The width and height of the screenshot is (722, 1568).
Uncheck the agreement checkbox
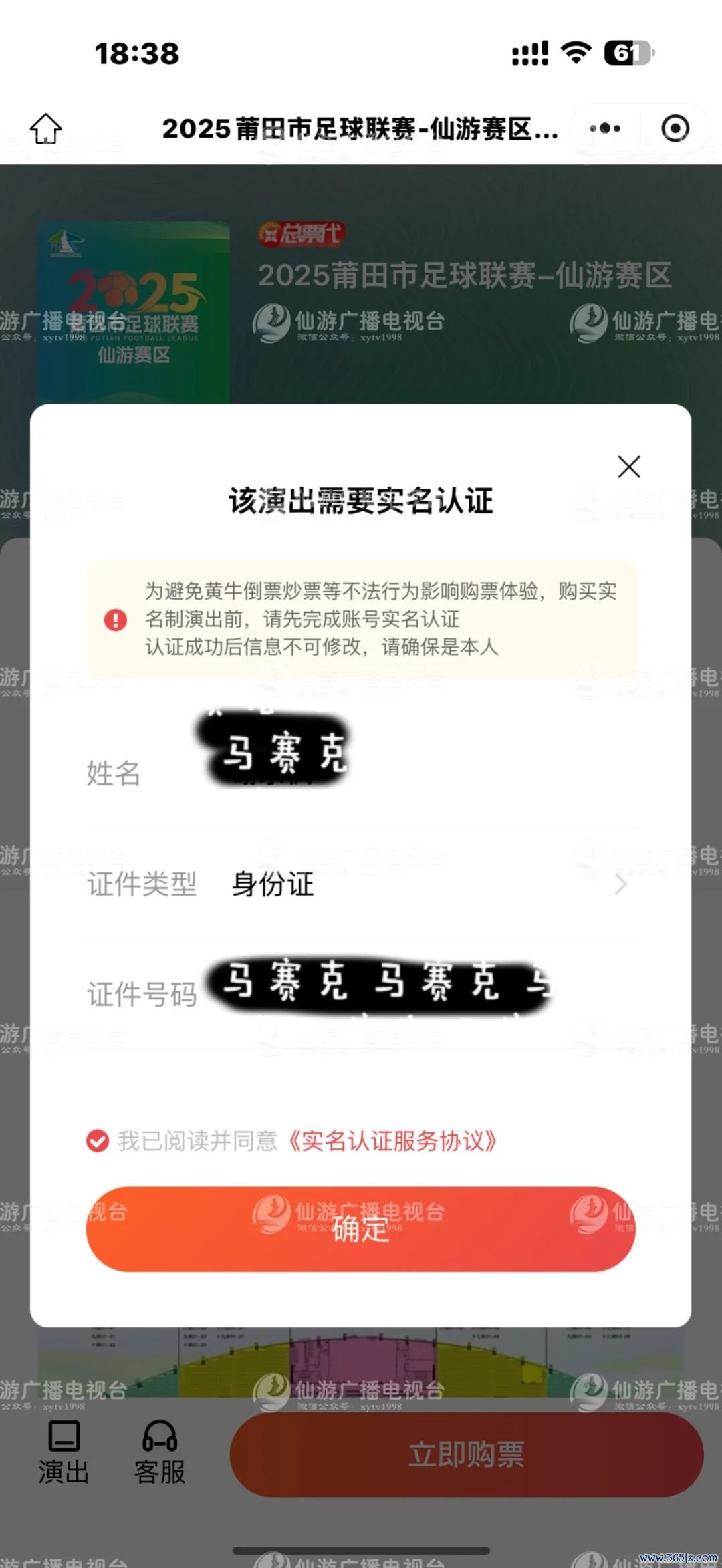click(98, 1141)
